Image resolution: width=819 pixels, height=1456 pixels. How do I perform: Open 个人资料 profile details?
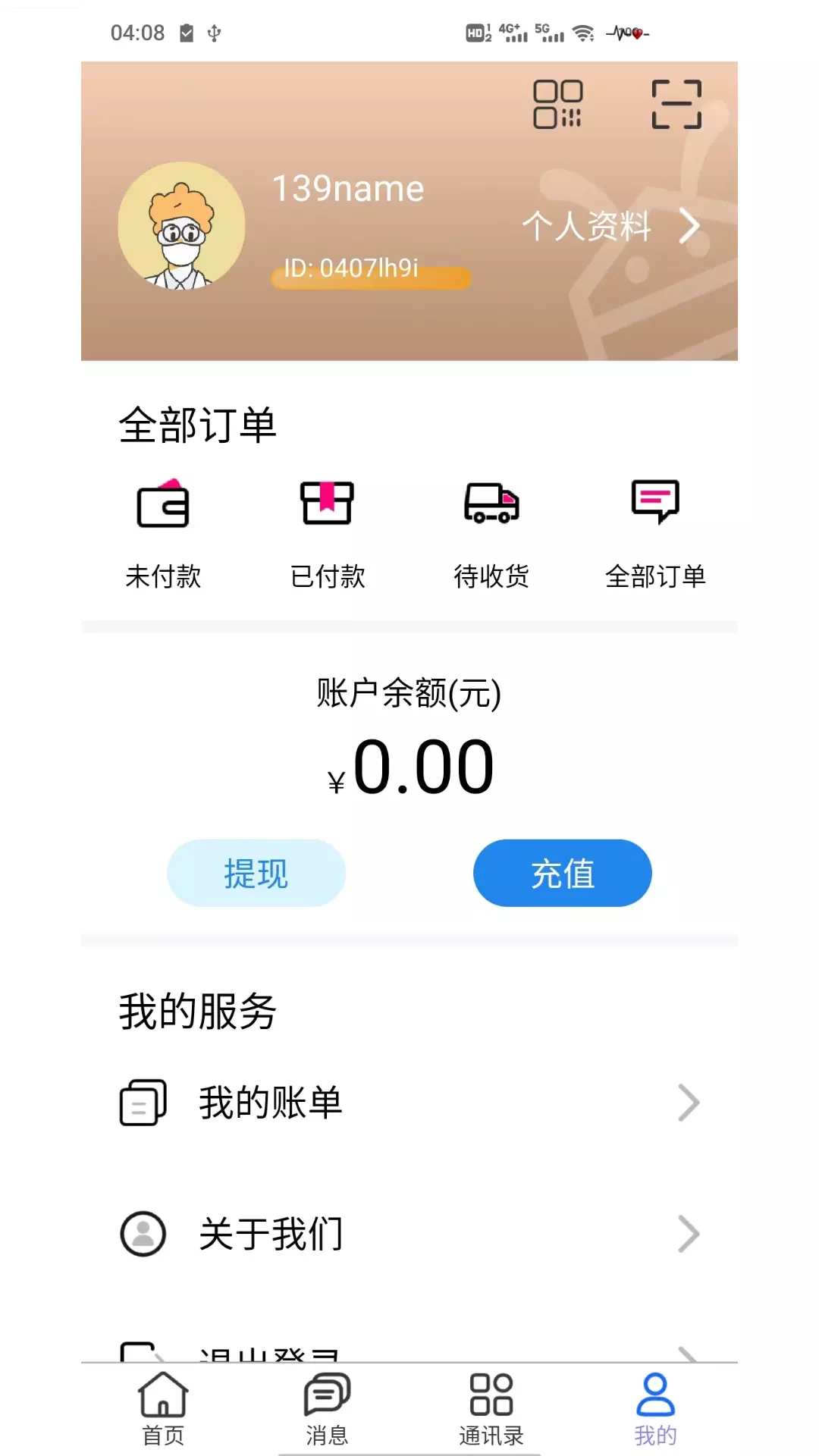[x=610, y=226]
